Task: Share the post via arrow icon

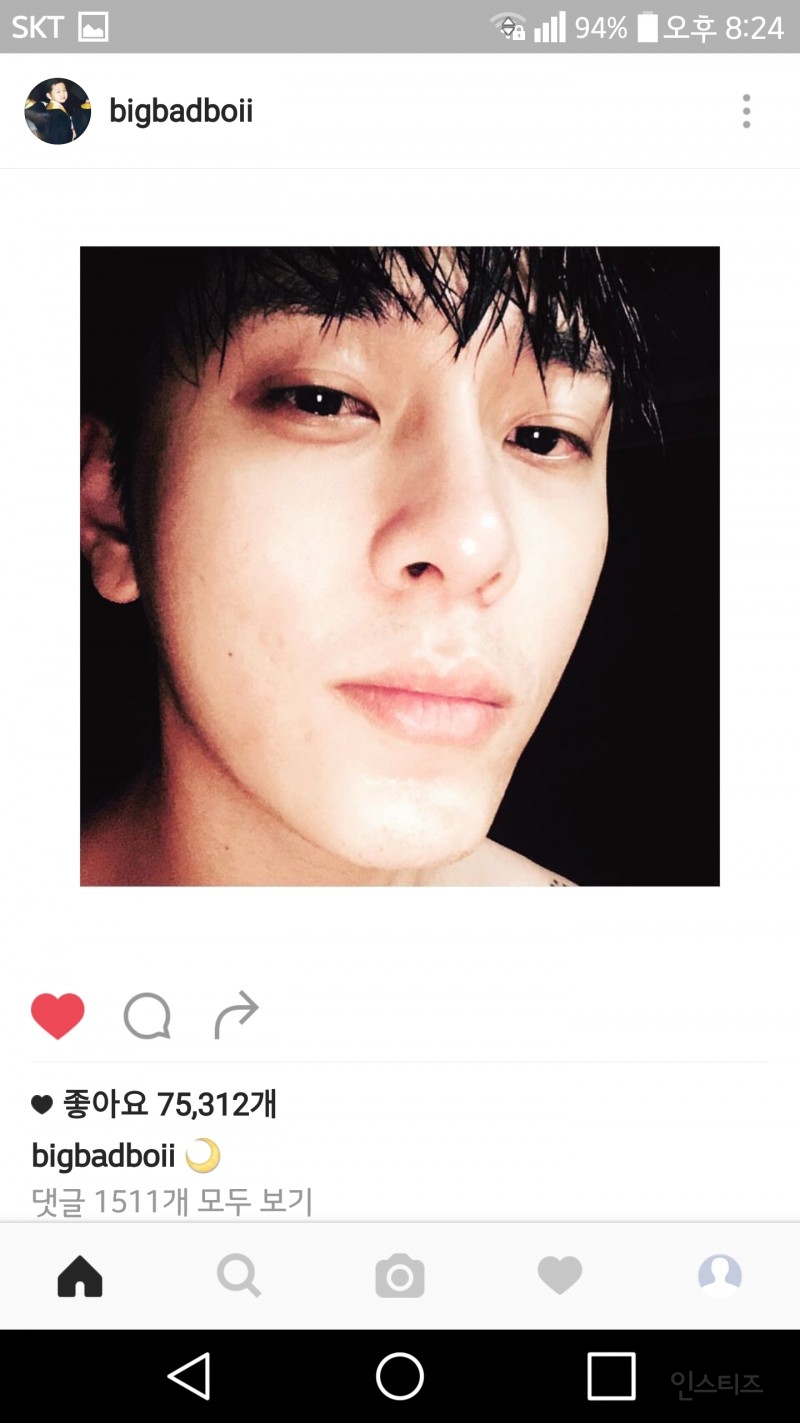Action: point(236,1016)
